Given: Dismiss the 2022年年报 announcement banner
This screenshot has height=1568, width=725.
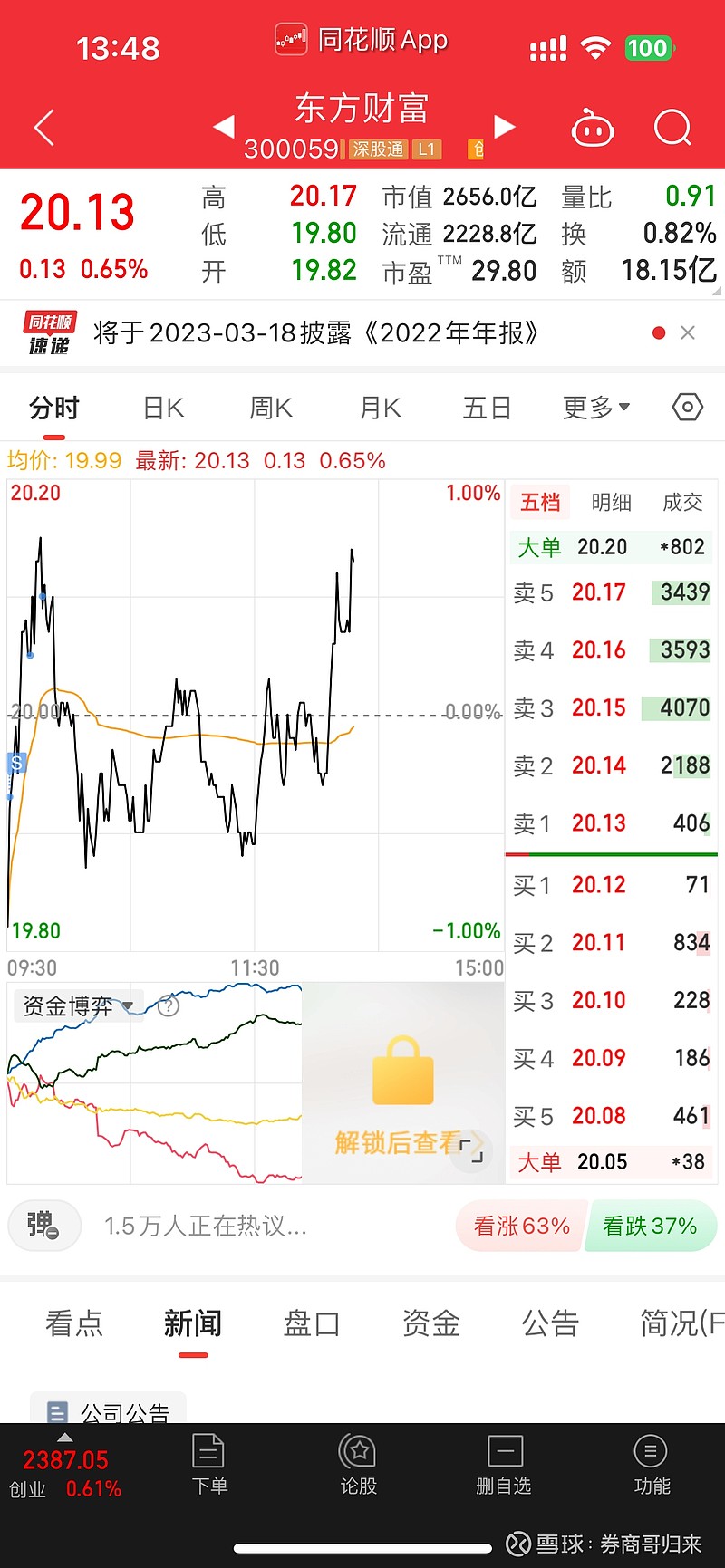Looking at the screenshot, I should pyautogui.click(x=688, y=332).
